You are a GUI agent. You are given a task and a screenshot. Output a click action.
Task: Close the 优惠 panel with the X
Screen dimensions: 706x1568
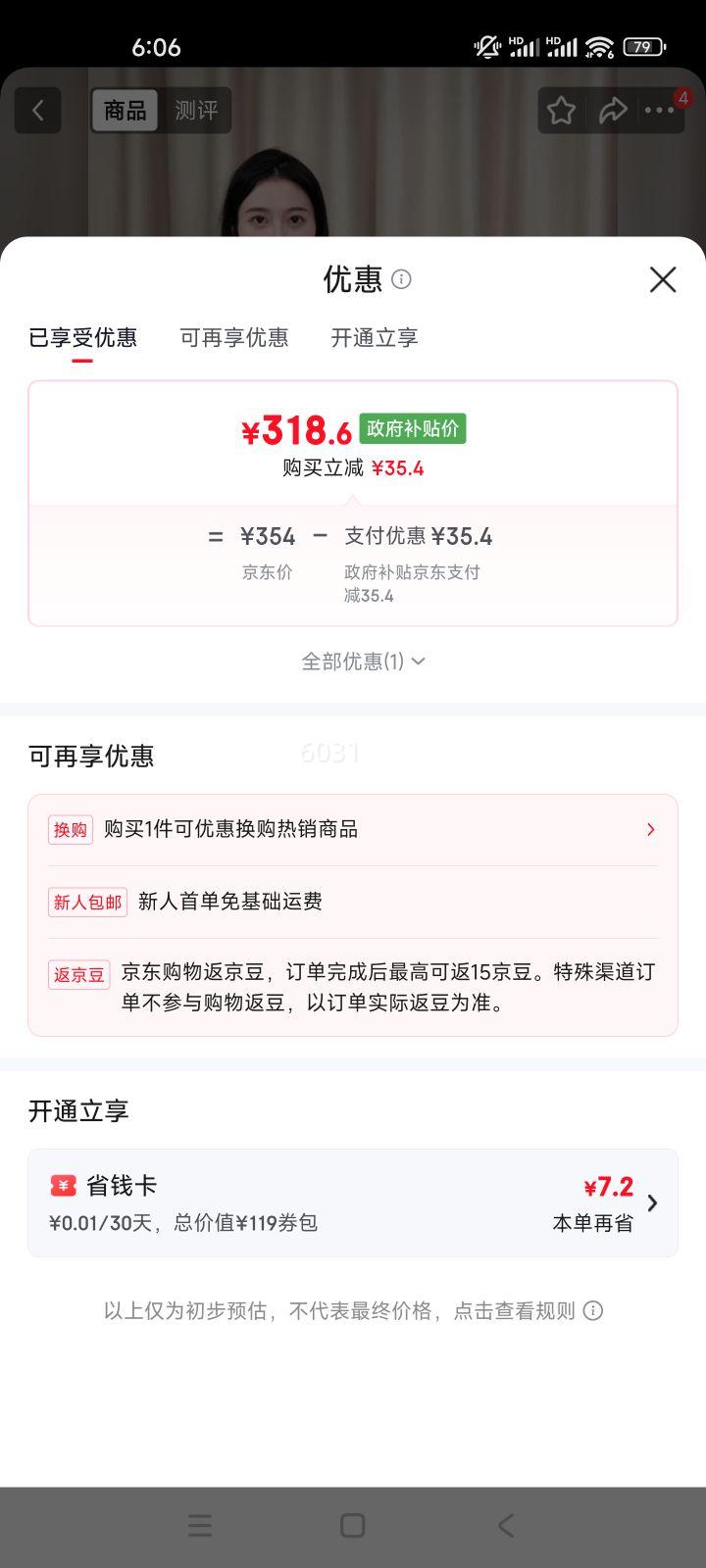click(663, 280)
